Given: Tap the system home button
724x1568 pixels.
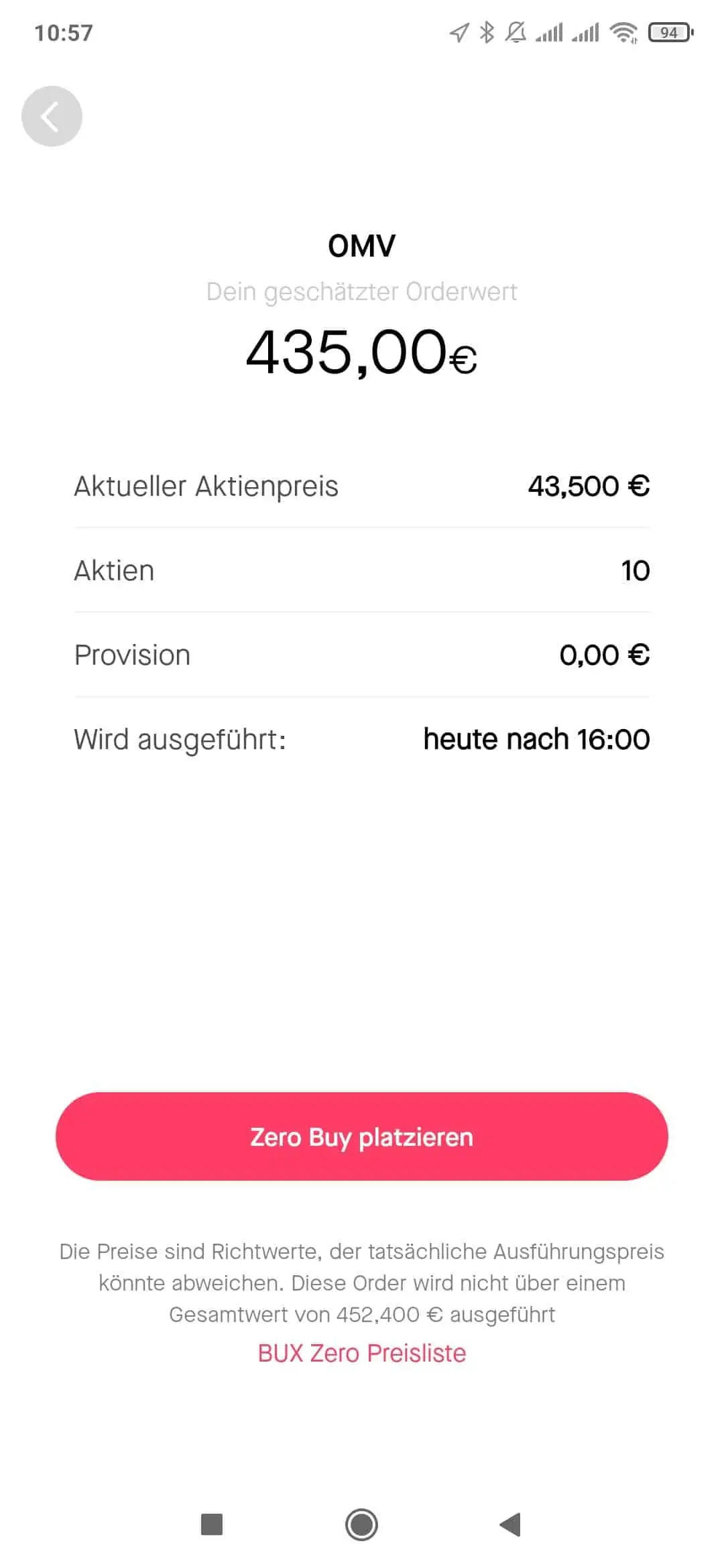Looking at the screenshot, I should (361, 1525).
